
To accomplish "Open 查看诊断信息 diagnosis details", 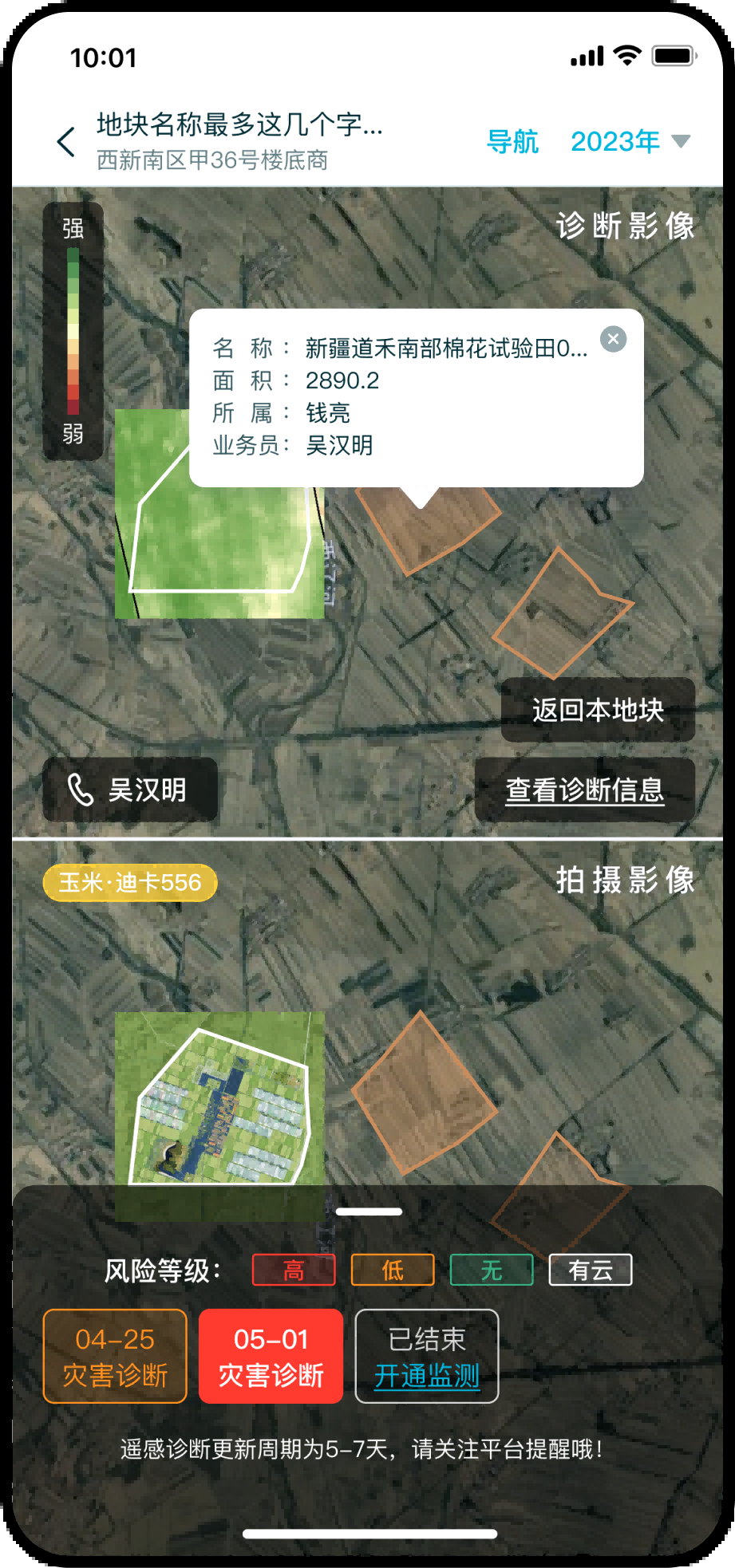I will [x=584, y=790].
